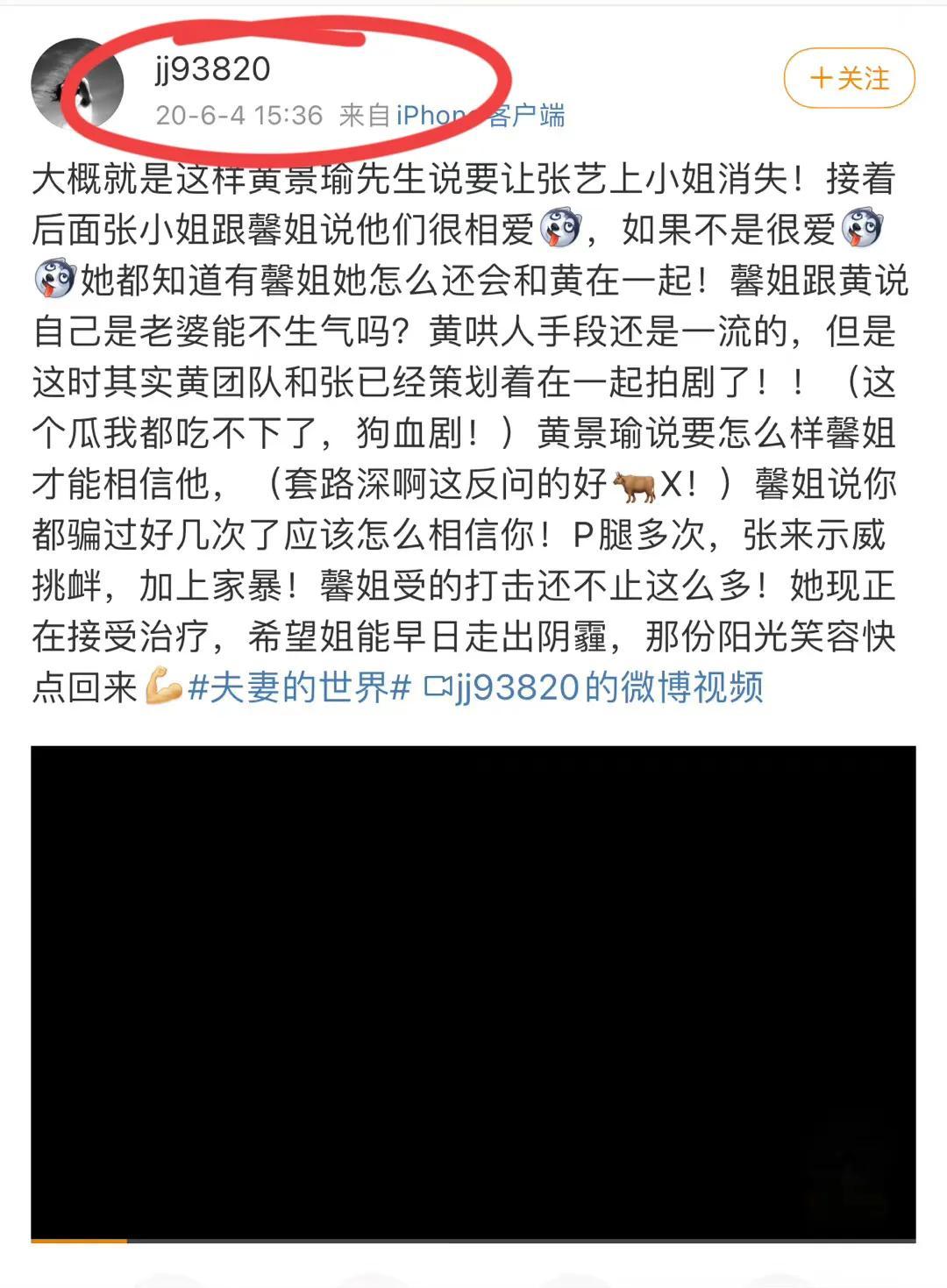Follow user jj93820 with the 关注 button

[x=849, y=79]
